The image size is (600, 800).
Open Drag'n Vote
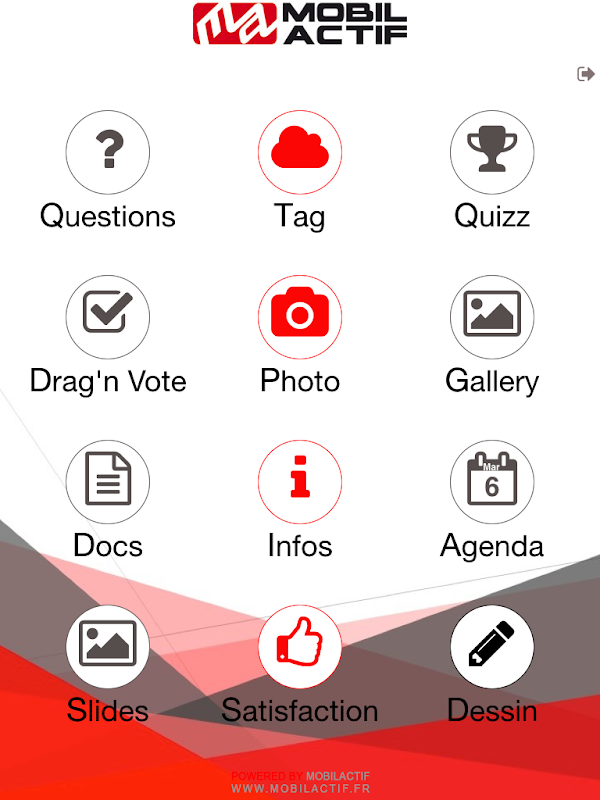pyautogui.click(x=108, y=317)
